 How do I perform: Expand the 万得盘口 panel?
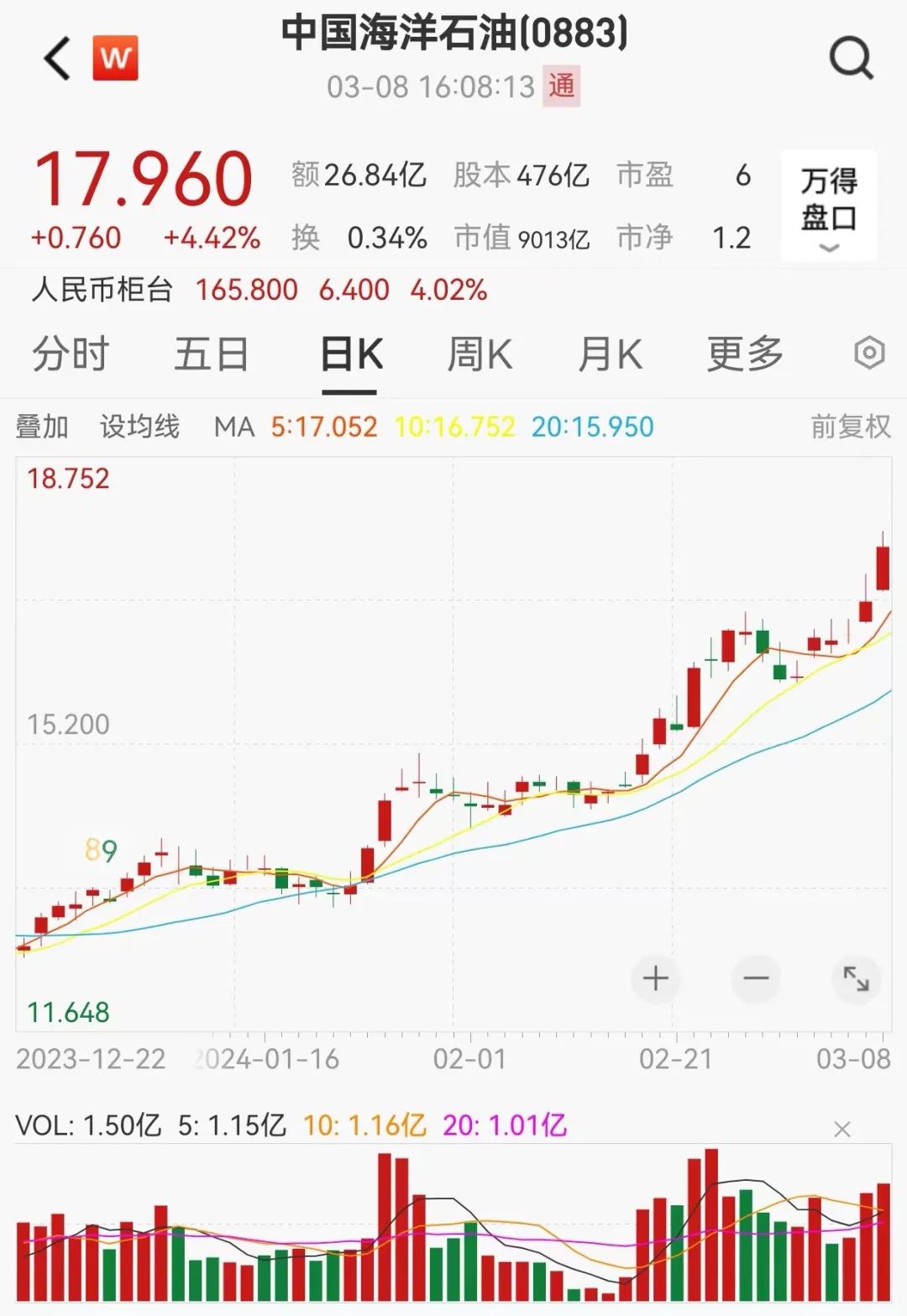point(829,205)
